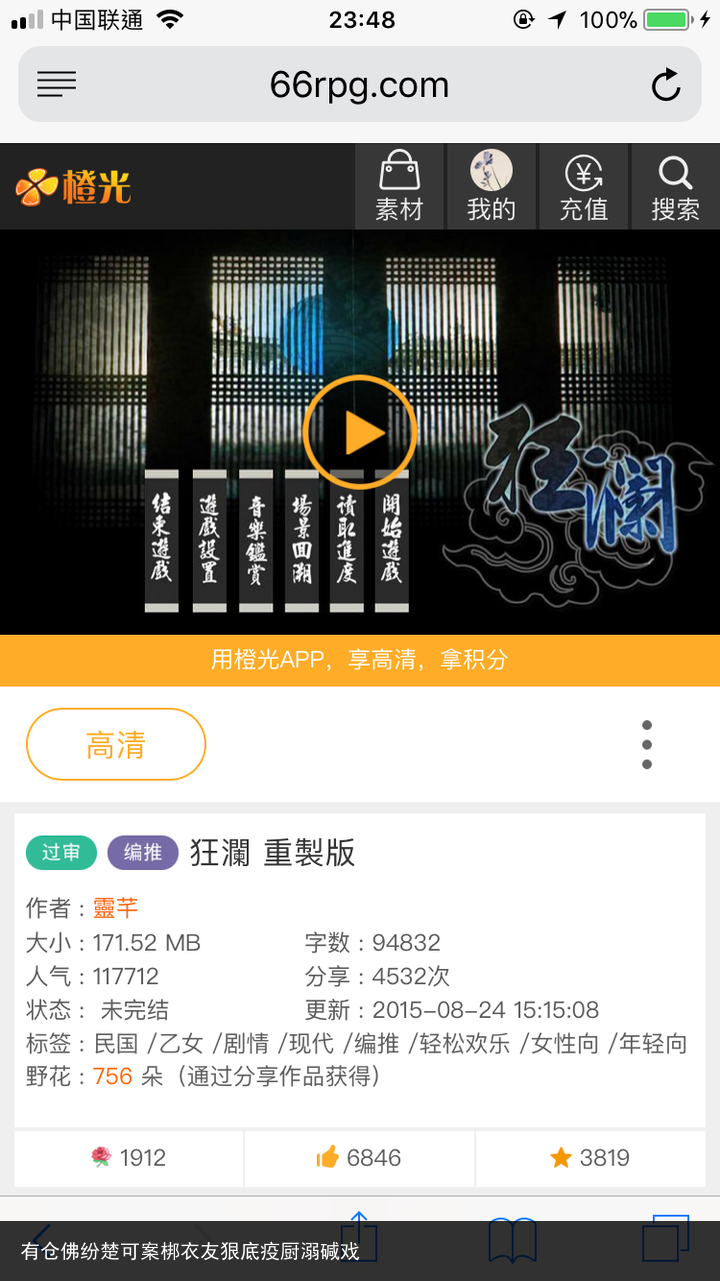Open the Safari reader view icon
The height and width of the screenshot is (1281, 720).
57,85
